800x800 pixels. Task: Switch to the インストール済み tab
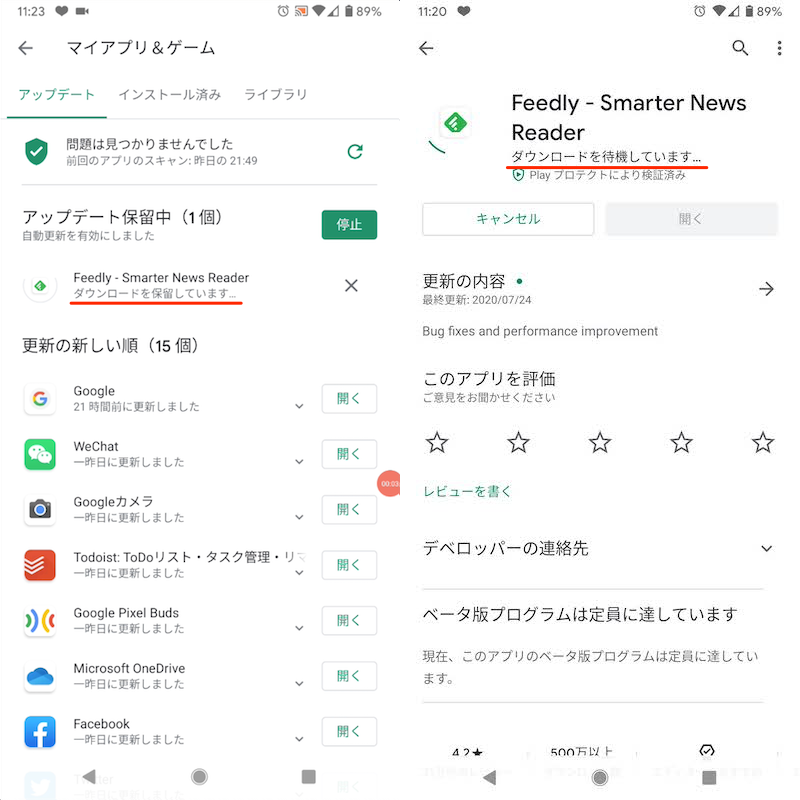point(169,95)
